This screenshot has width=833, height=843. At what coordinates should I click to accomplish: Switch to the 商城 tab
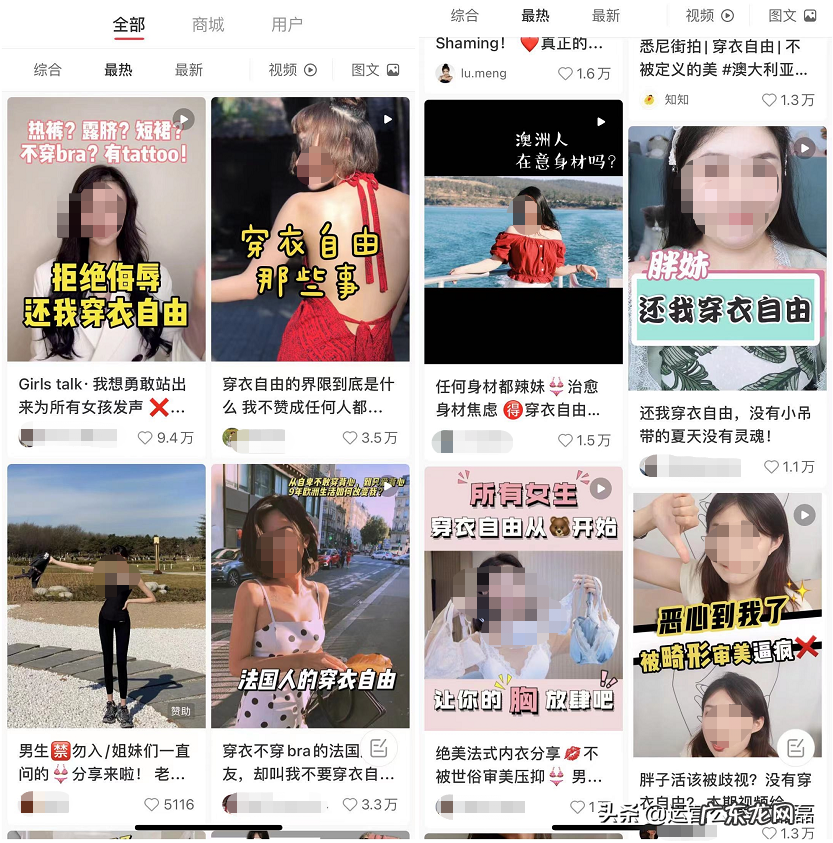[207, 24]
